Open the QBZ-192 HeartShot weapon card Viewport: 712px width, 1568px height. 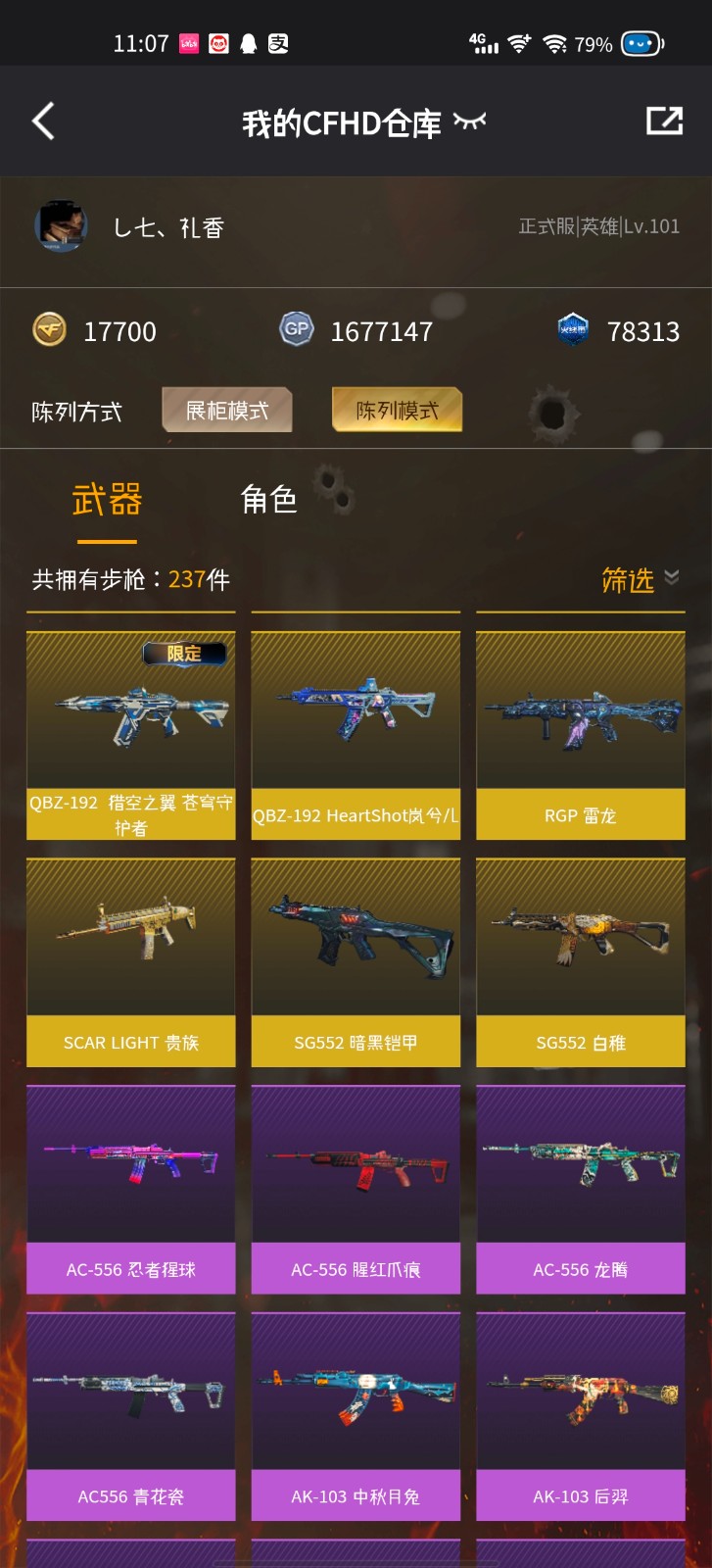point(356,735)
